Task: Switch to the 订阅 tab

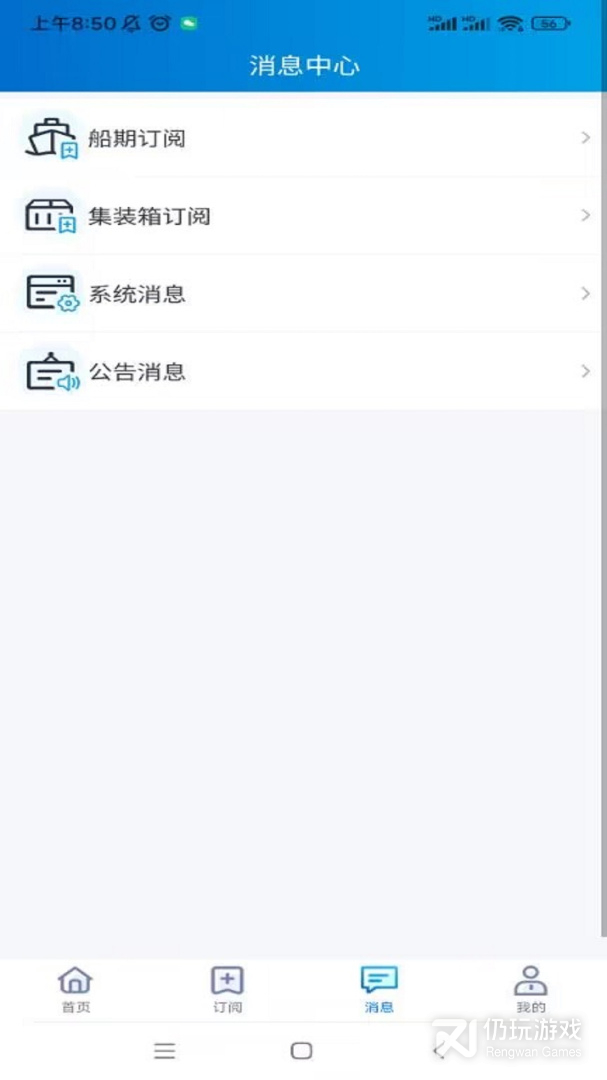Action: pos(227,989)
